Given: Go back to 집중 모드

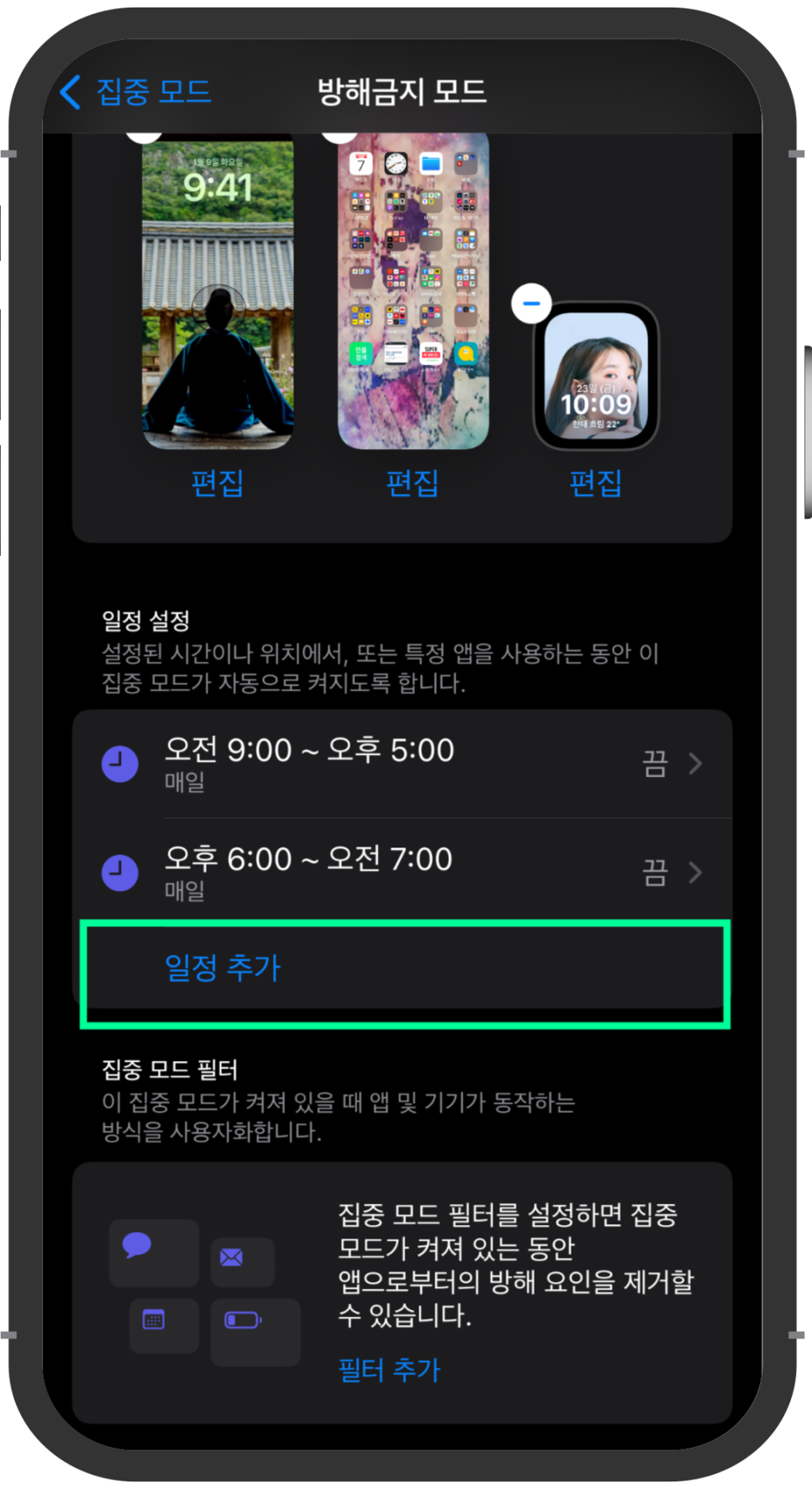Looking at the screenshot, I should (x=136, y=92).
